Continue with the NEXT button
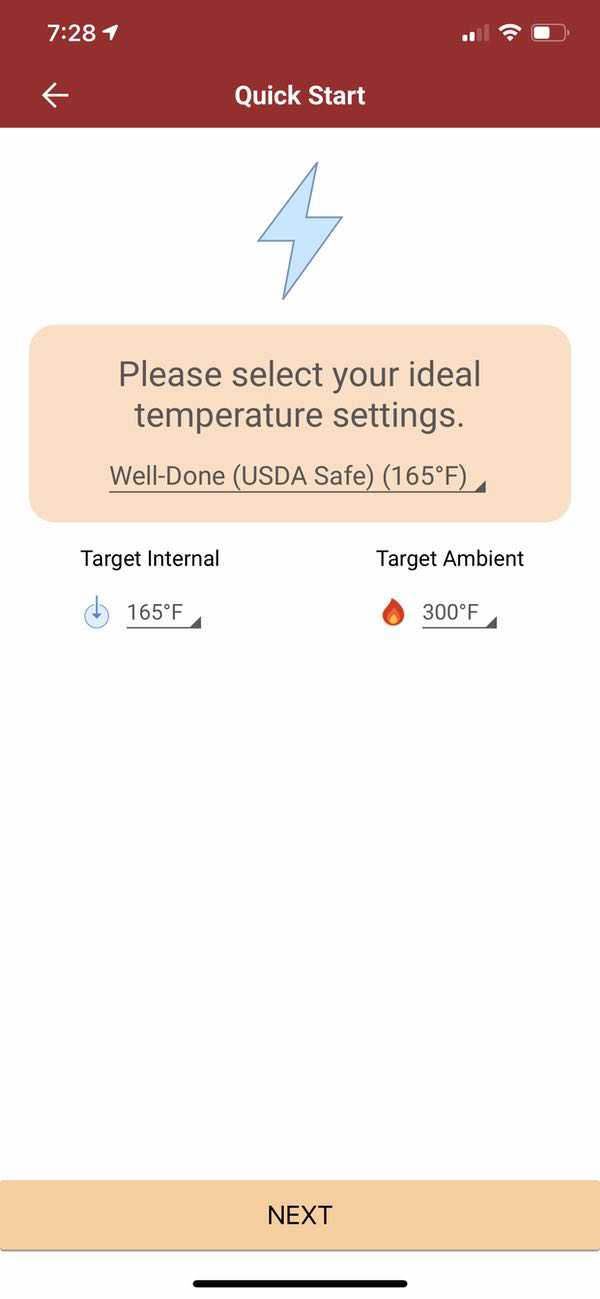Screen dimensions: 600x1299 (x=300, y=1215)
